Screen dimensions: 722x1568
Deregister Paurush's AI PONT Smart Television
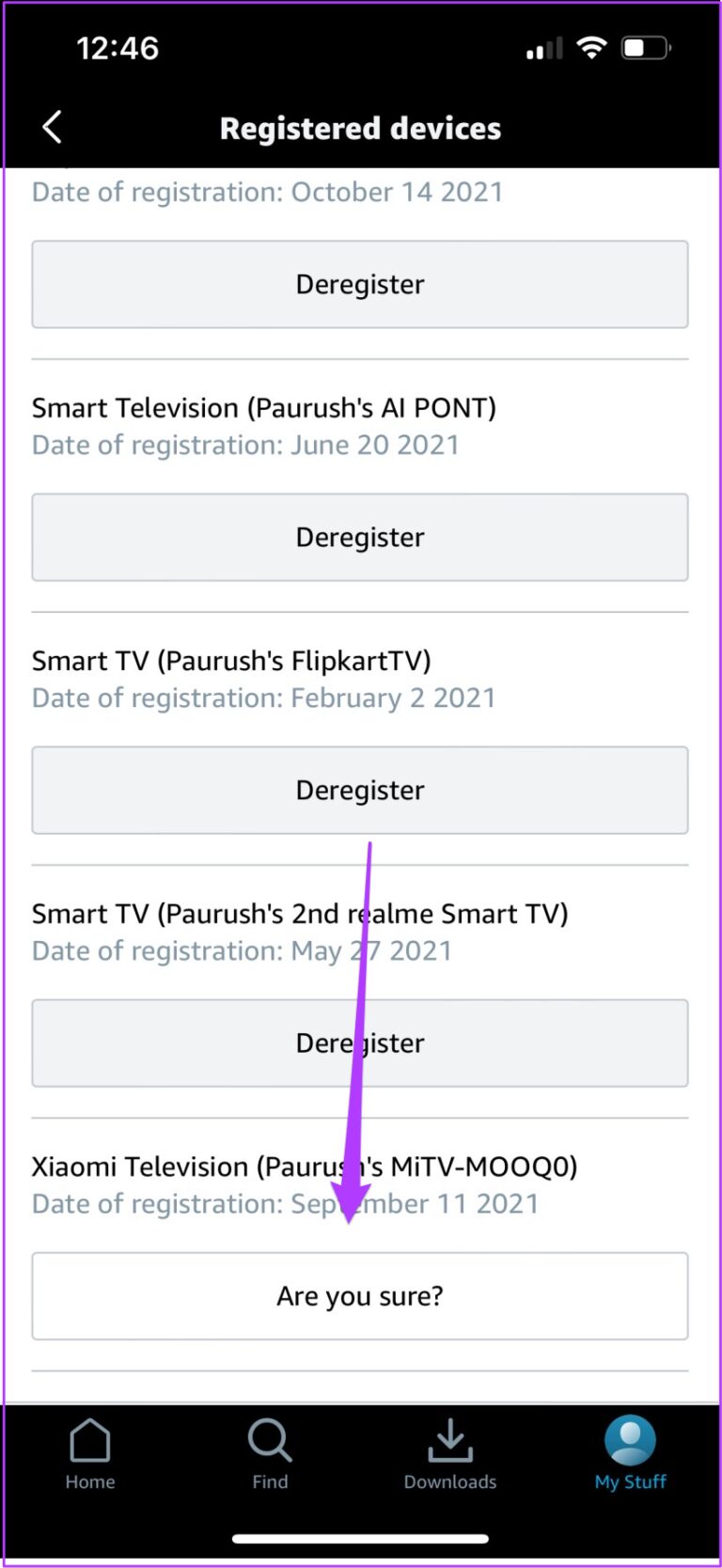(360, 537)
